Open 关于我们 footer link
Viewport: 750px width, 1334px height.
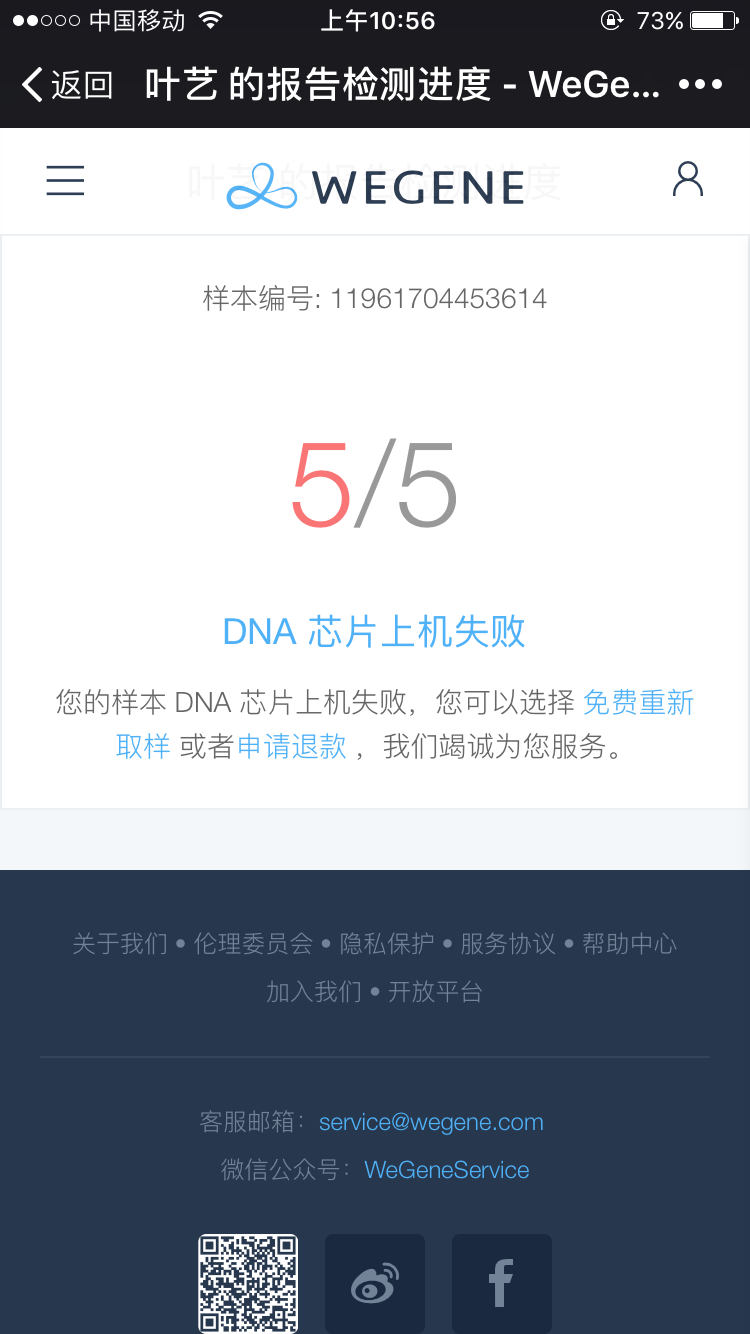pyautogui.click(x=120, y=943)
